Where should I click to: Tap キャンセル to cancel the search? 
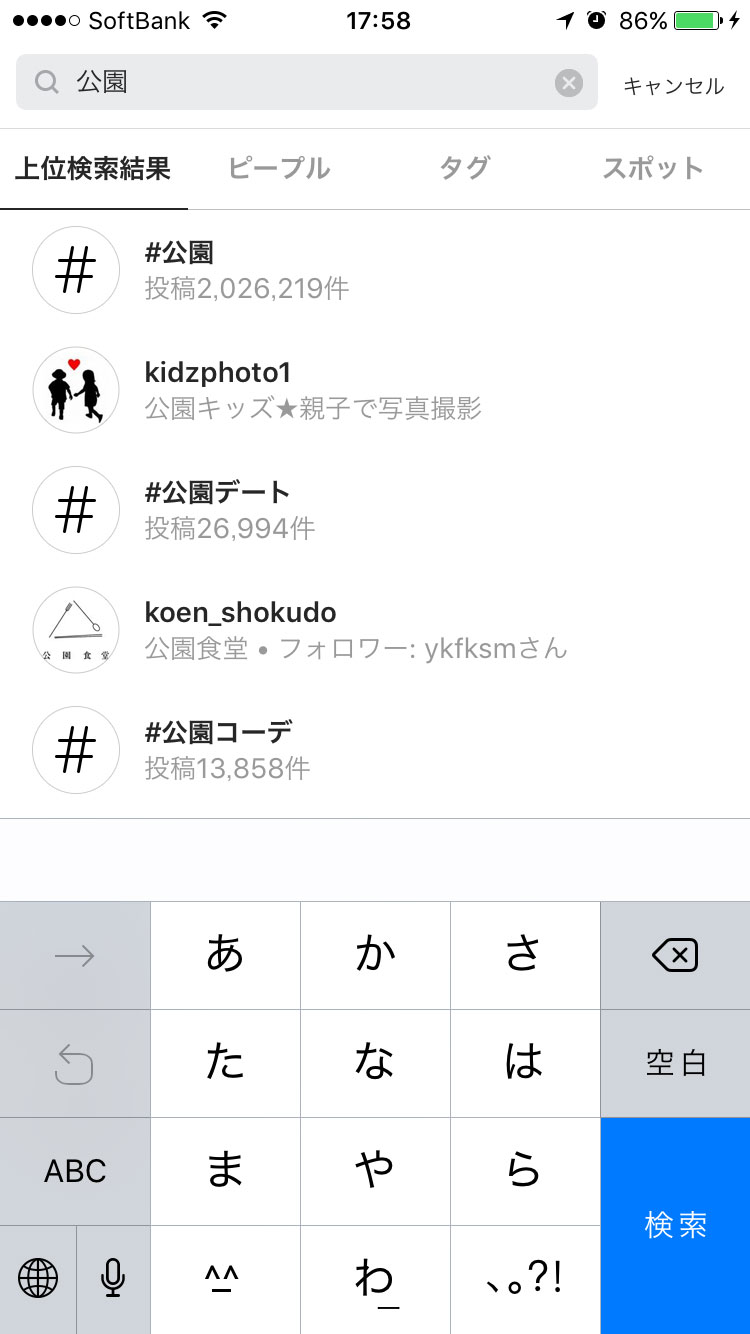point(673,86)
